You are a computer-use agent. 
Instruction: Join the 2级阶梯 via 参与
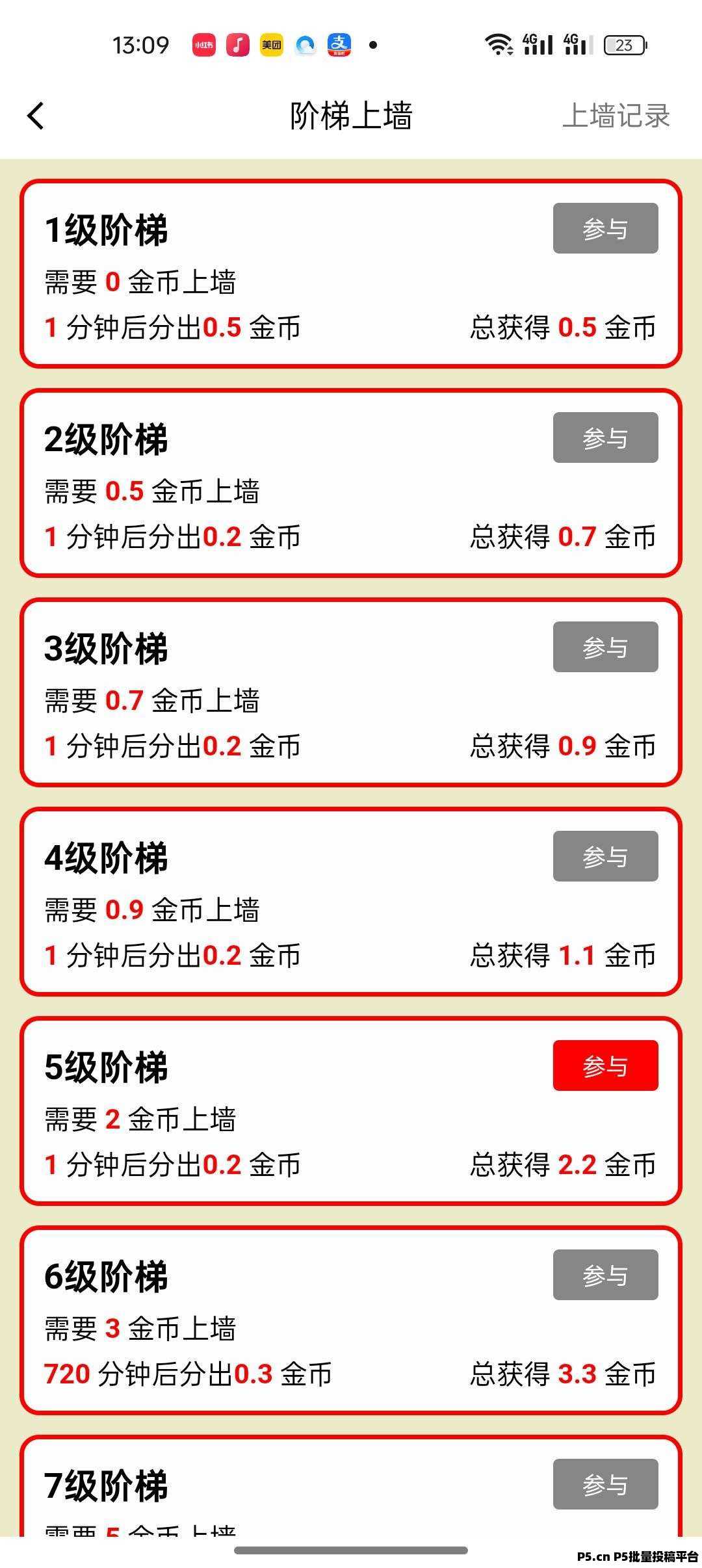pyautogui.click(x=605, y=438)
